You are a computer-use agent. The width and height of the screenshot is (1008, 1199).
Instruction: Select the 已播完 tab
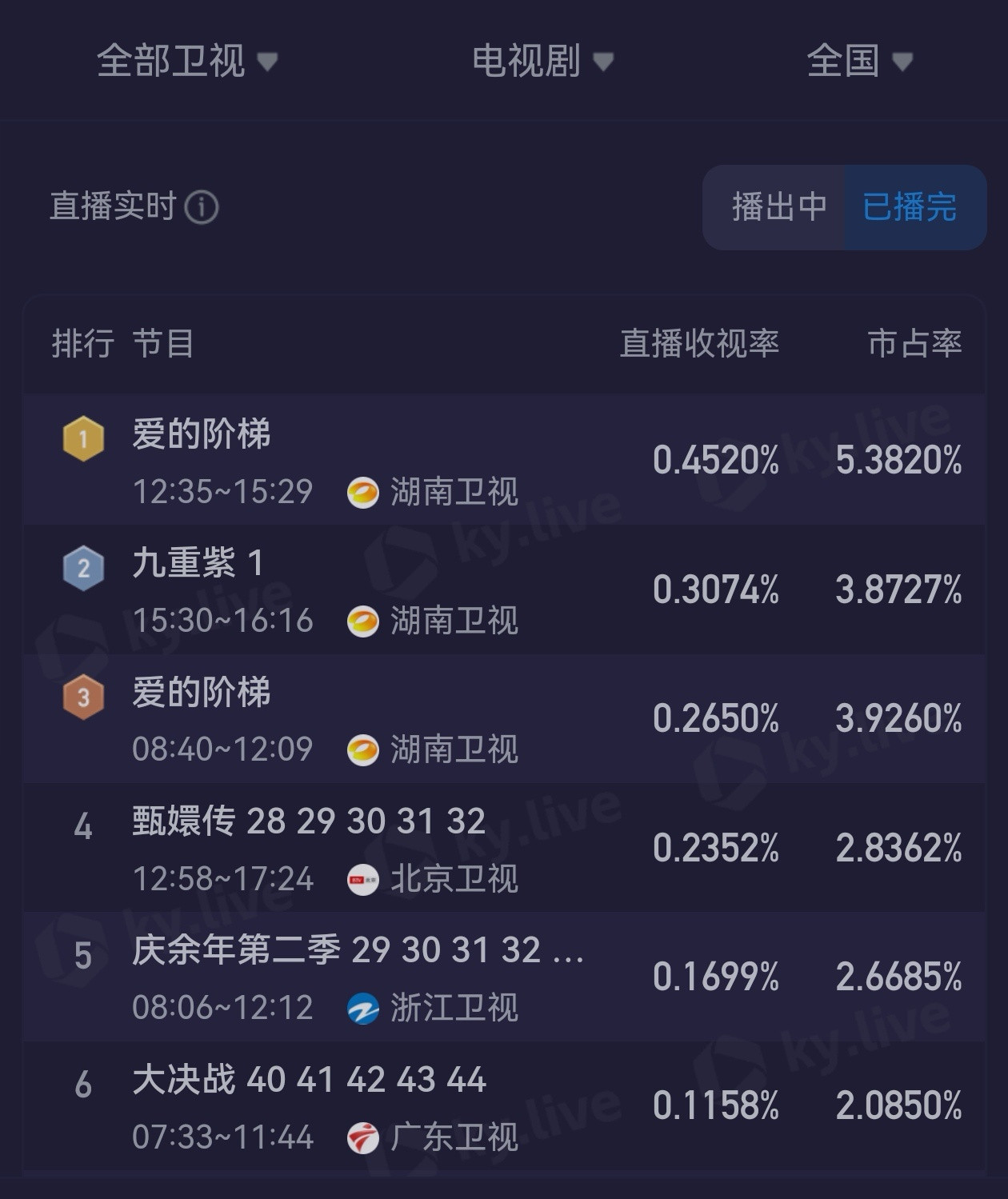pos(910,207)
